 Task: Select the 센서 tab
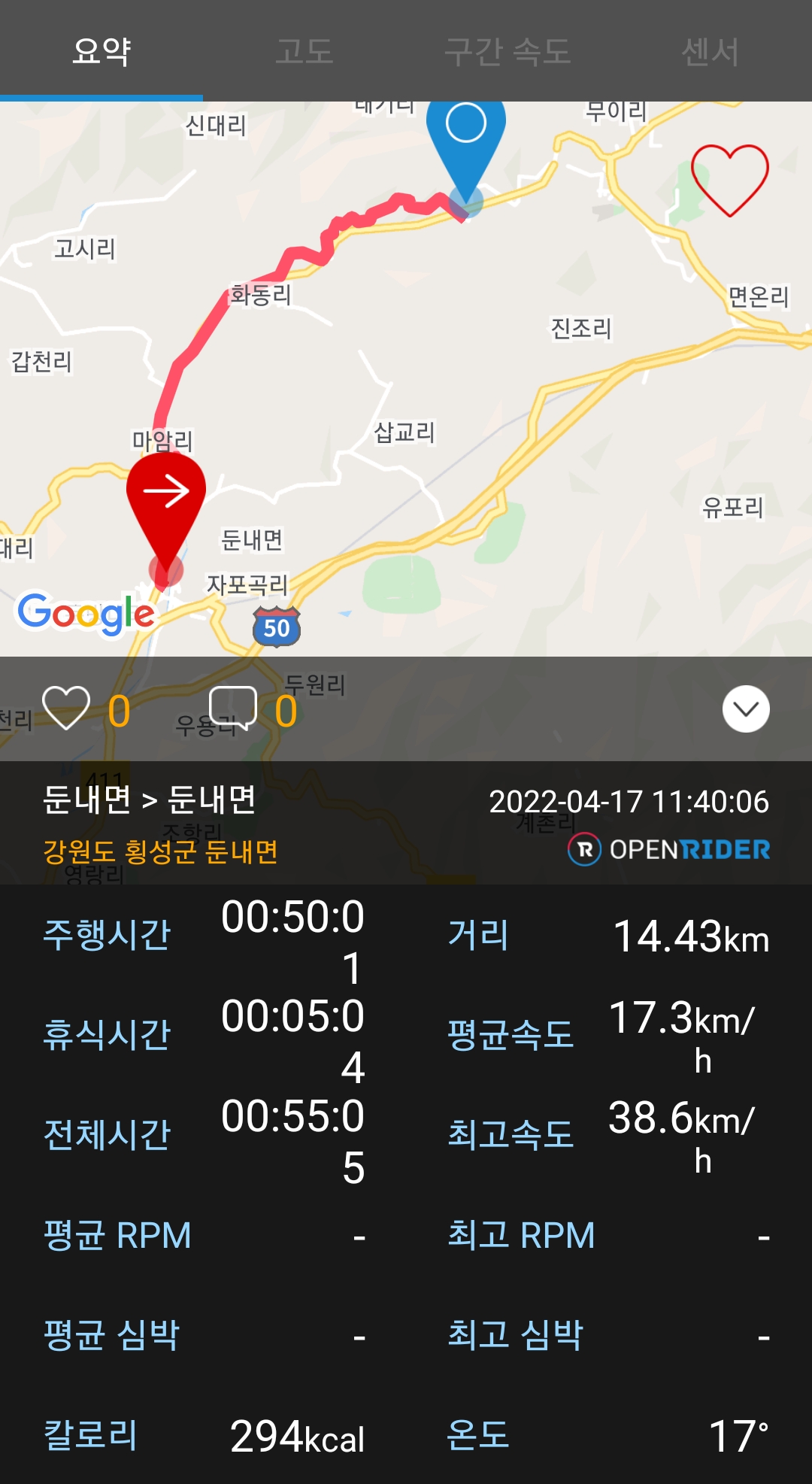[x=710, y=50]
